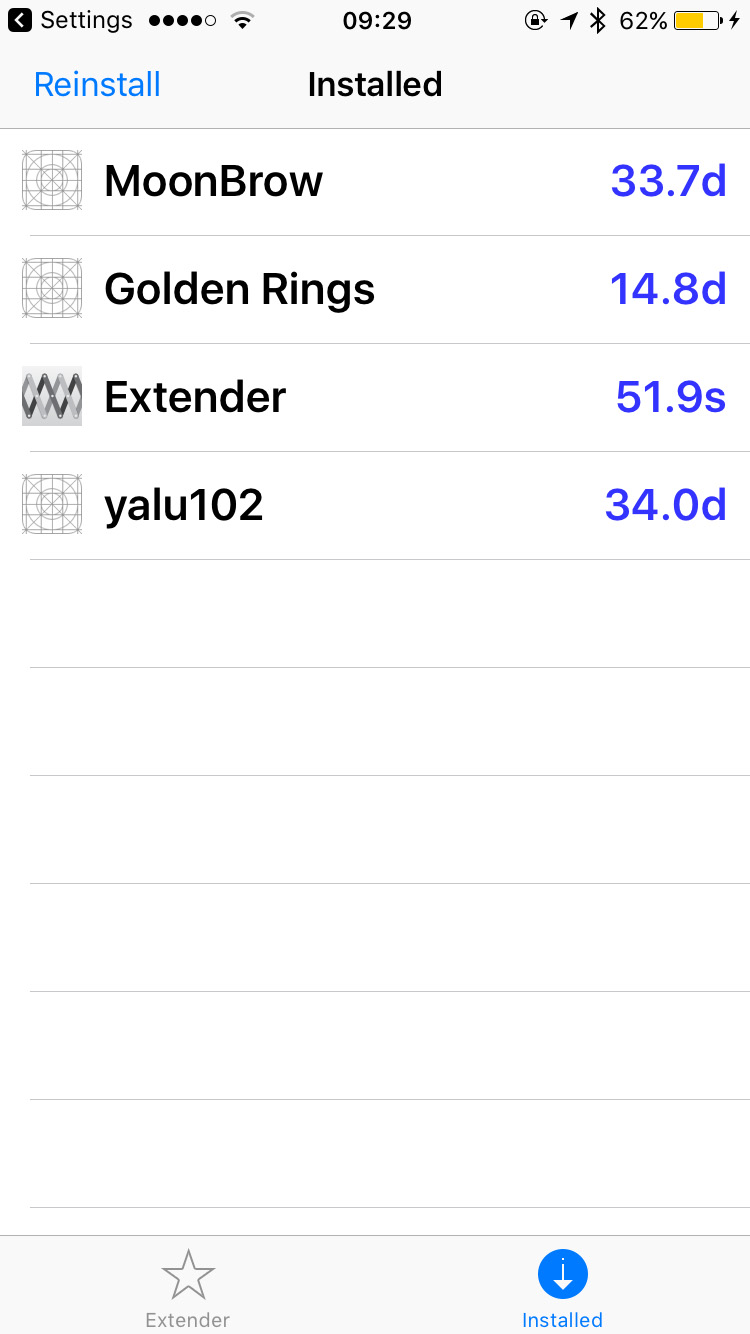Screen dimensions: 750x1334
Task: Tap the Reinstall button
Action: (x=97, y=85)
